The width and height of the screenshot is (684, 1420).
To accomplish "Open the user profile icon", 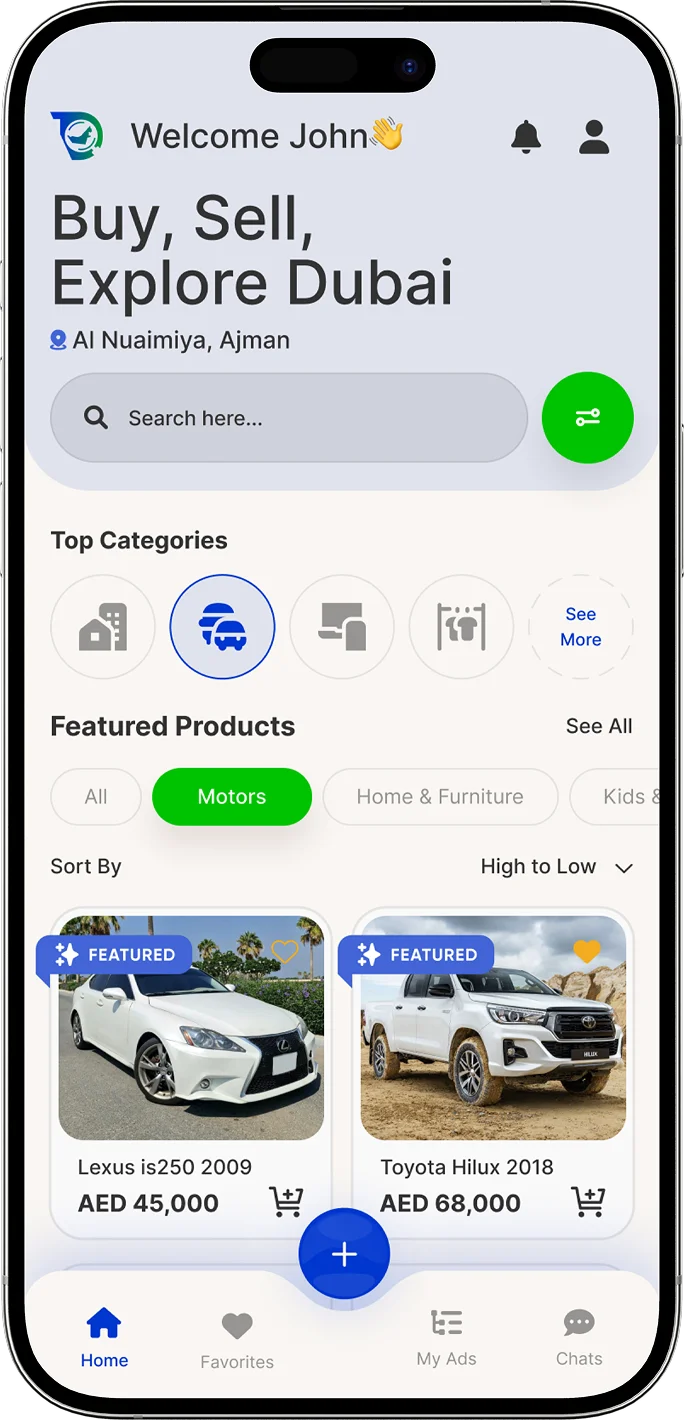I will pyautogui.click(x=594, y=136).
